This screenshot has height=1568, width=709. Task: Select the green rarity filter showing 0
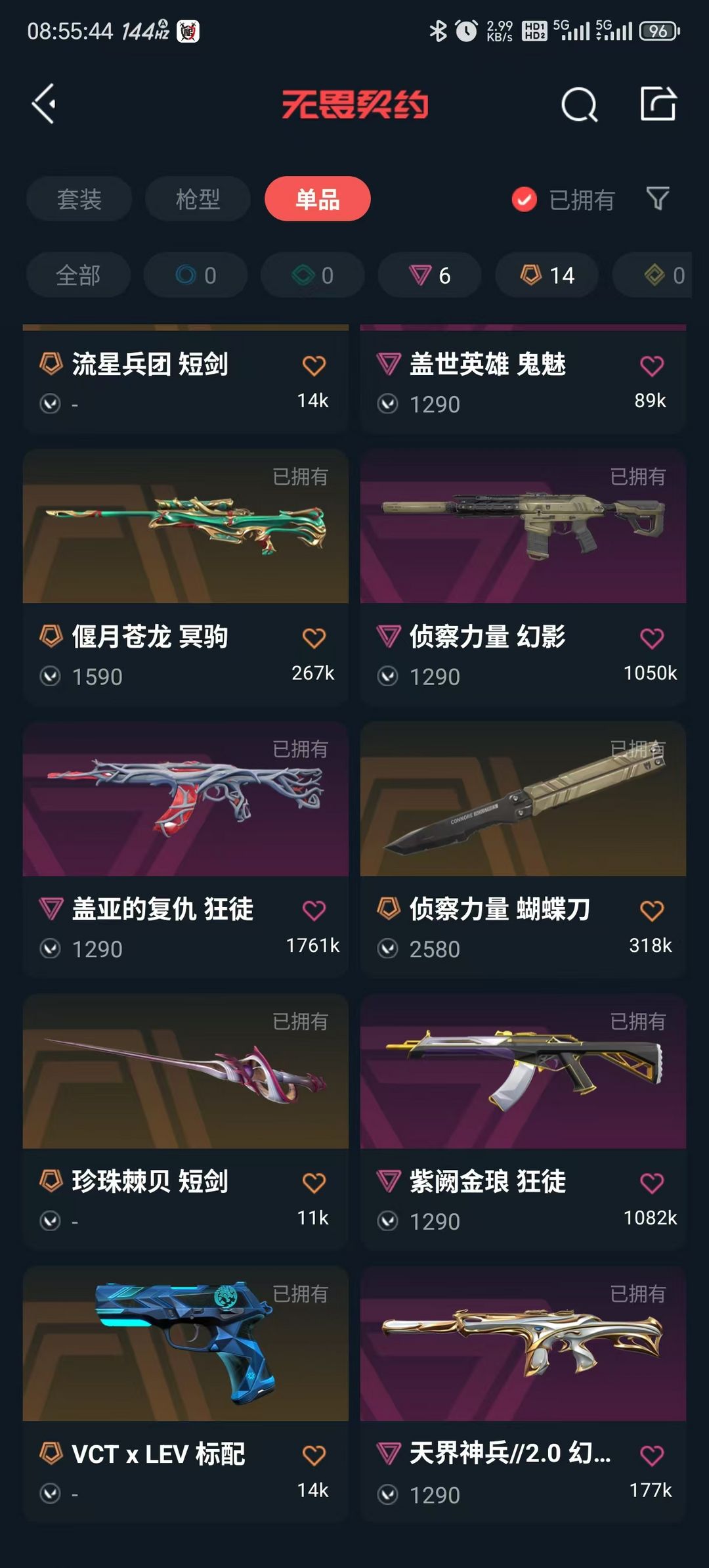(x=312, y=275)
